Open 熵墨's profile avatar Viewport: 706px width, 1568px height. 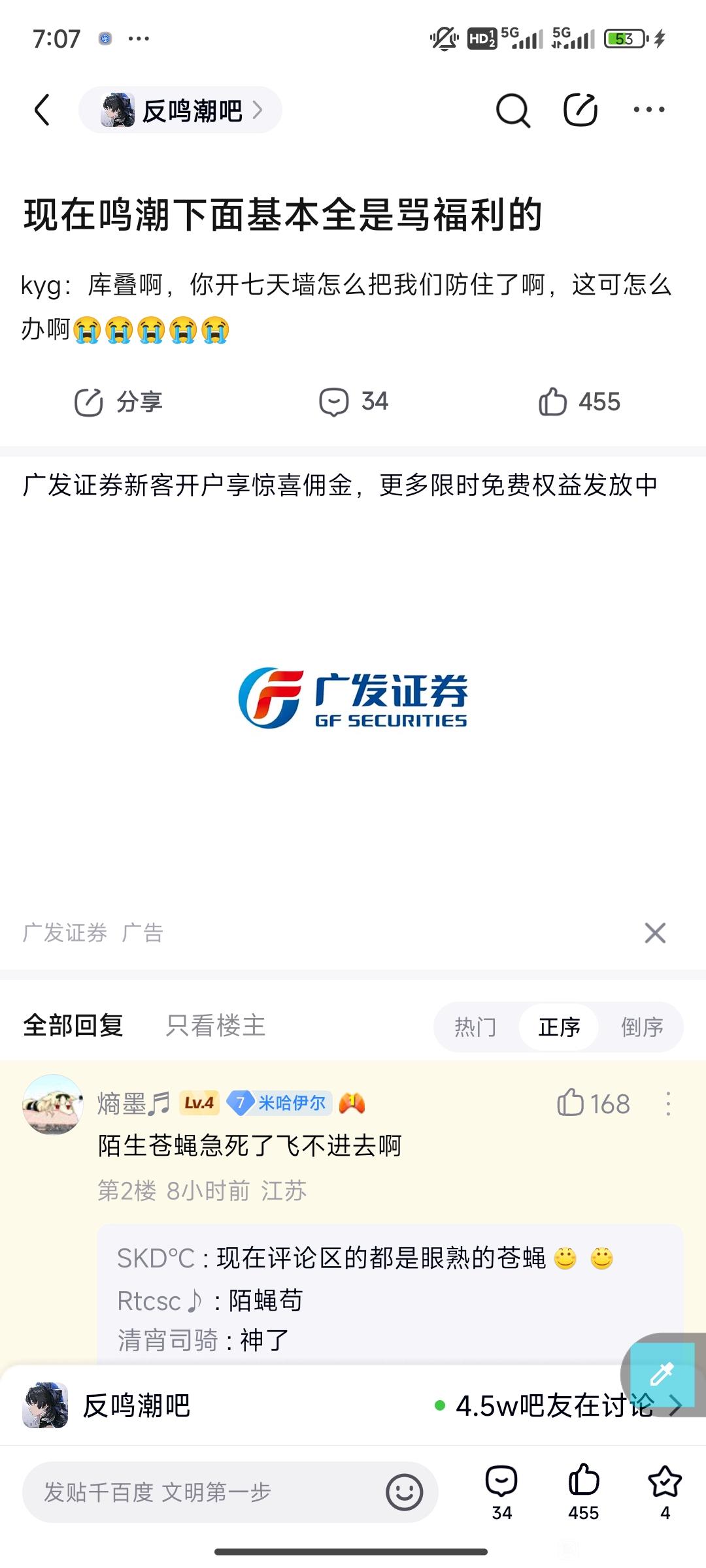[52, 1104]
